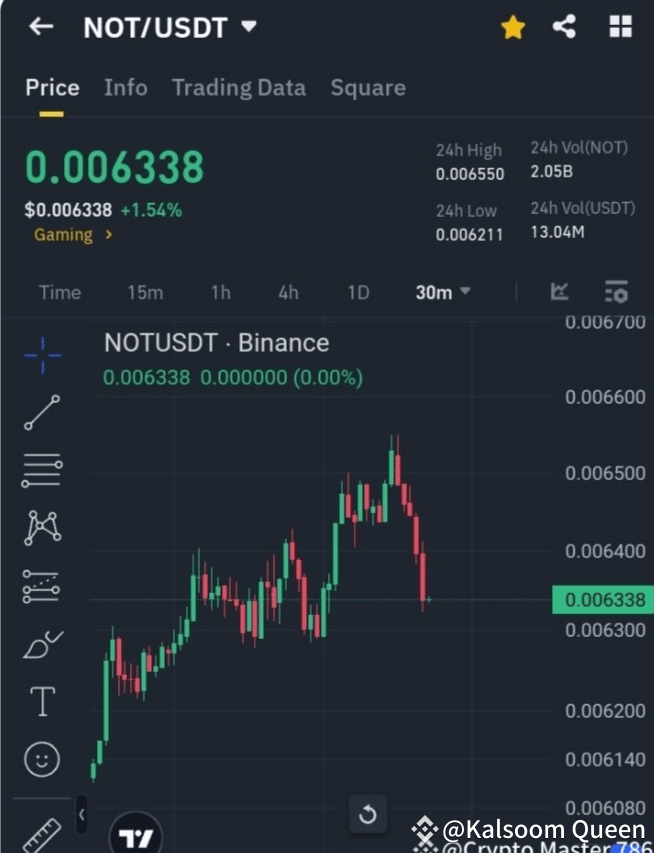Select the 4h interval
Screen dimensions: 654x853
click(x=288, y=293)
